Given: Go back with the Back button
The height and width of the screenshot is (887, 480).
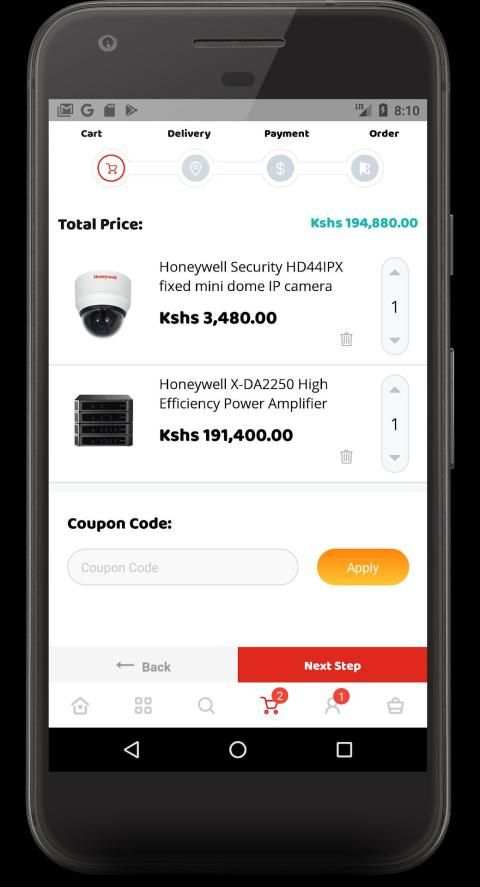Looking at the screenshot, I should pyautogui.click(x=143, y=666).
